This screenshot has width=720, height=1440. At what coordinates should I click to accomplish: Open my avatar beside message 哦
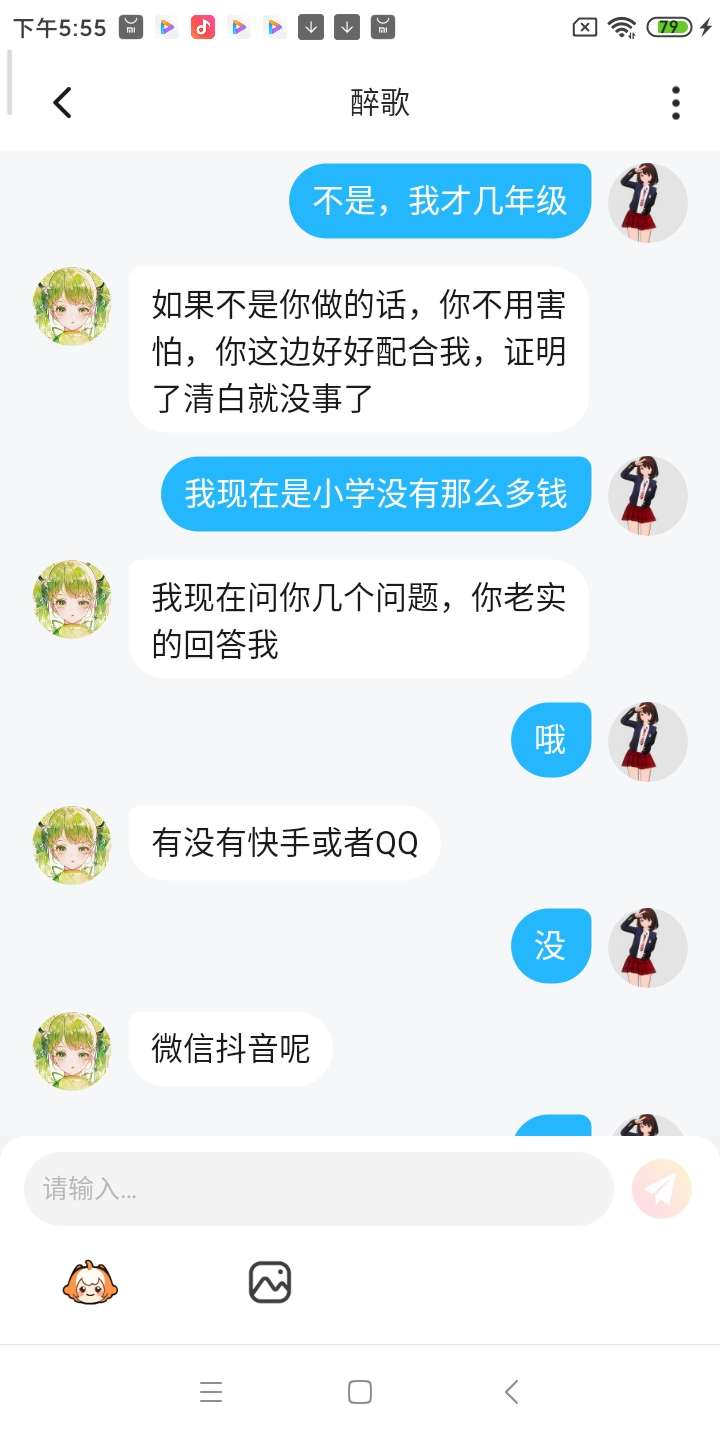(x=648, y=741)
